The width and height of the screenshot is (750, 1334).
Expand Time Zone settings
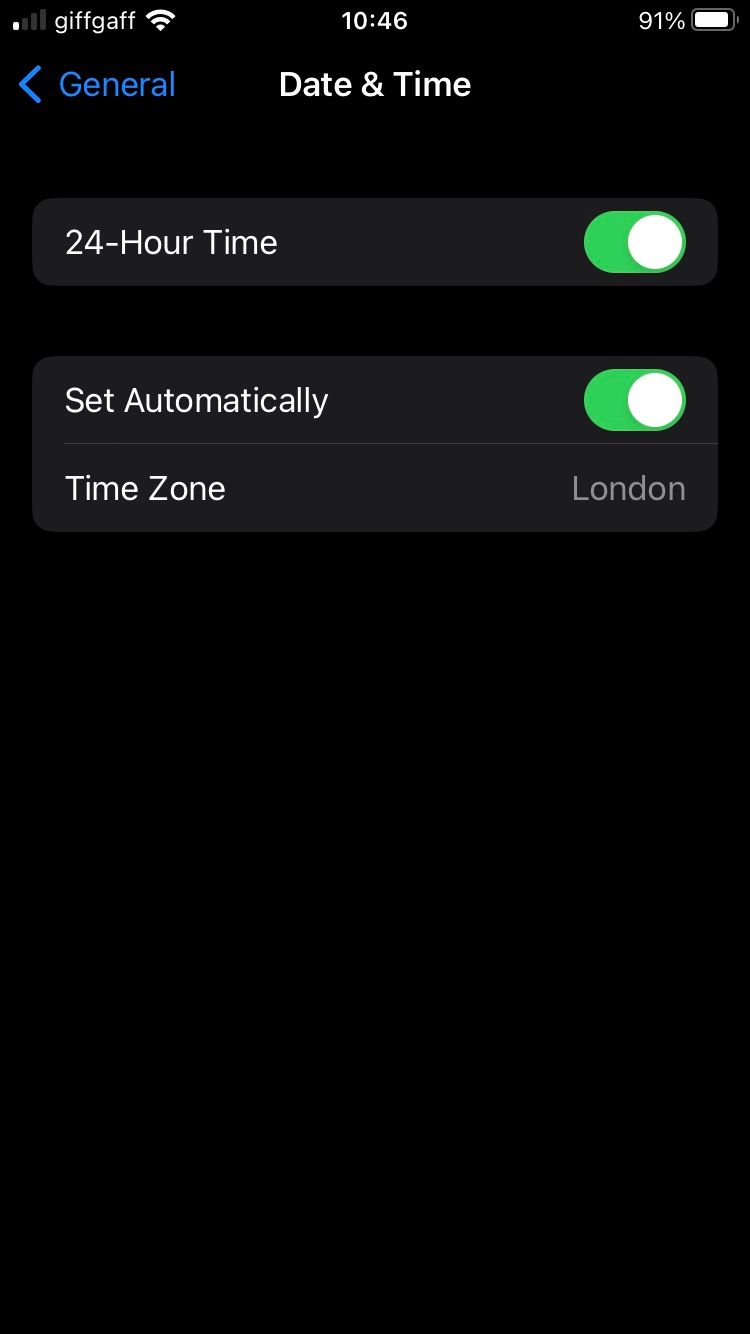point(375,488)
